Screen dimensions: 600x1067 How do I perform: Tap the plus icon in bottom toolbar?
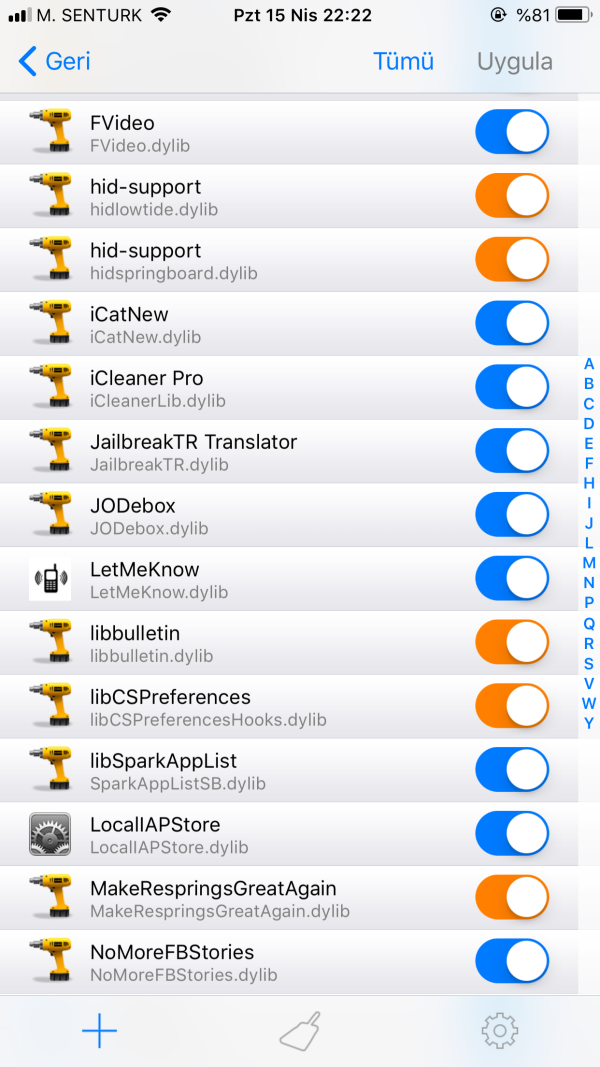tap(99, 1030)
